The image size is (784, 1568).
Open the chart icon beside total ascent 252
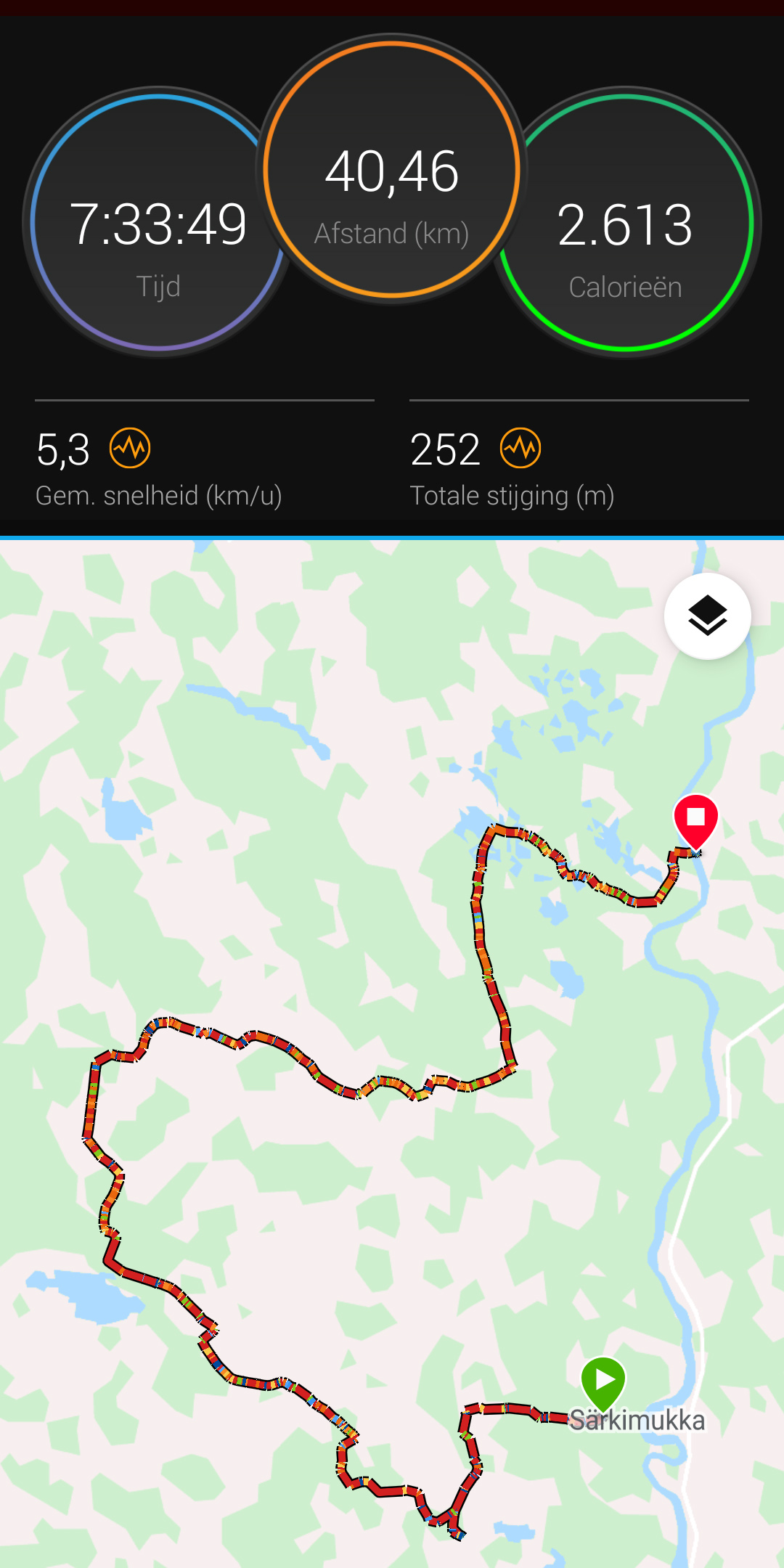pos(520,448)
